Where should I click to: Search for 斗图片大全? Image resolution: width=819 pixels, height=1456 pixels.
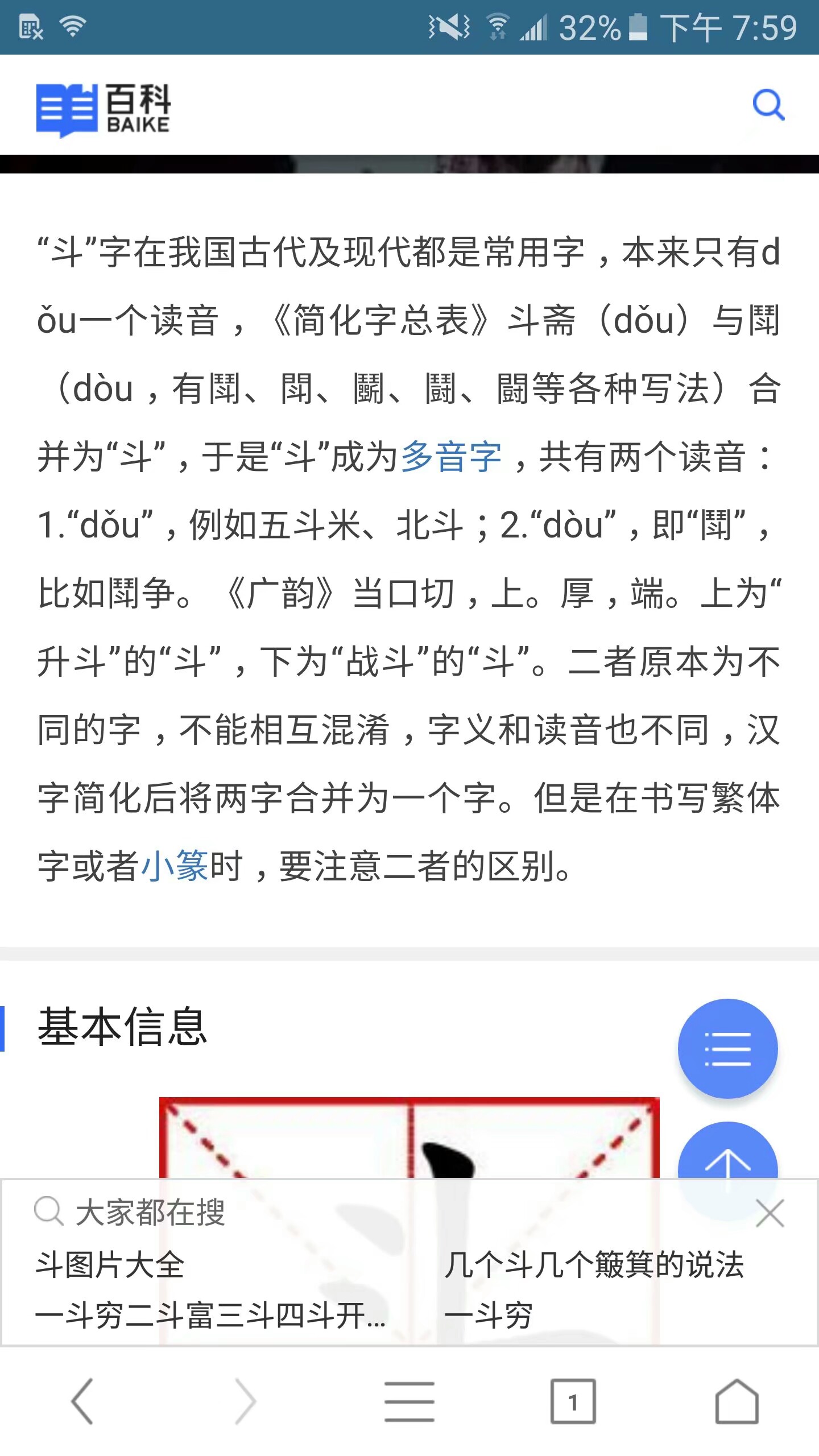pyautogui.click(x=110, y=1265)
